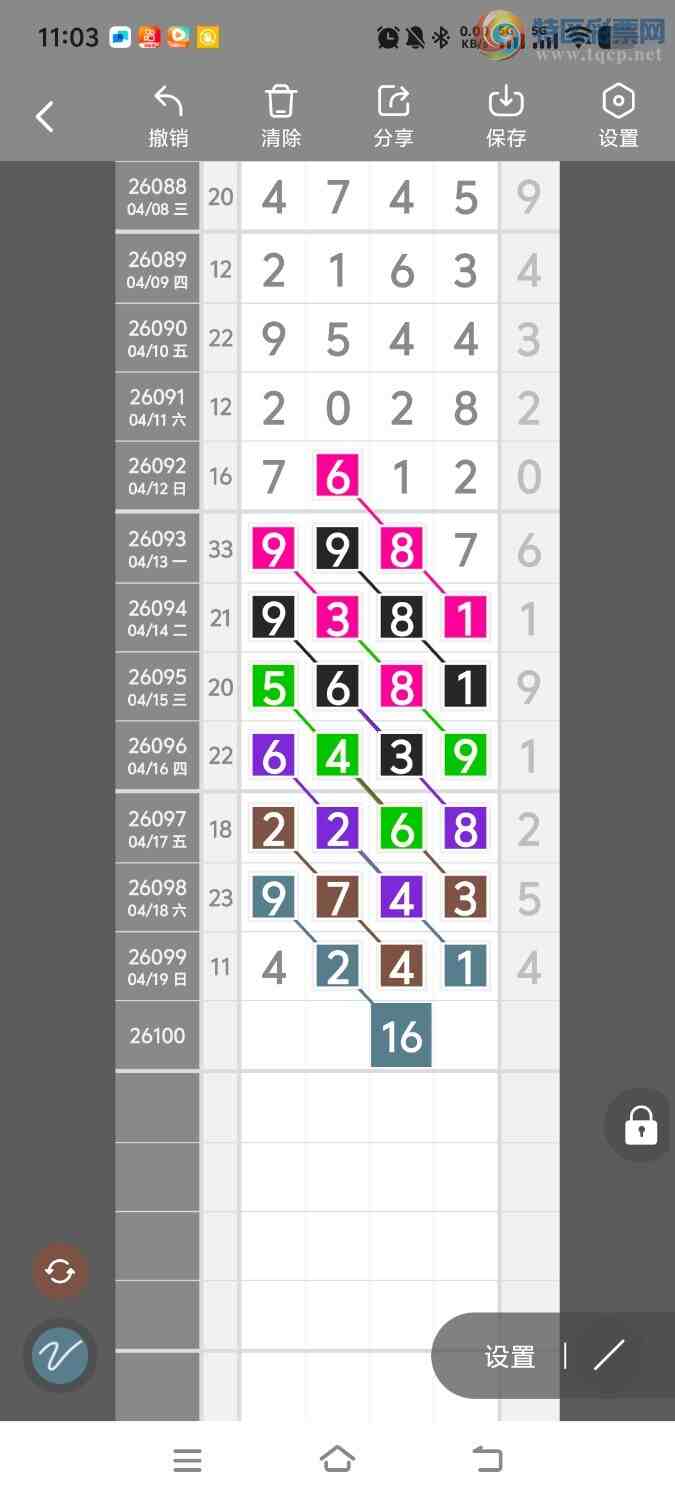Open settings from the top toolbar
The height and width of the screenshot is (1500, 675).
(x=618, y=117)
